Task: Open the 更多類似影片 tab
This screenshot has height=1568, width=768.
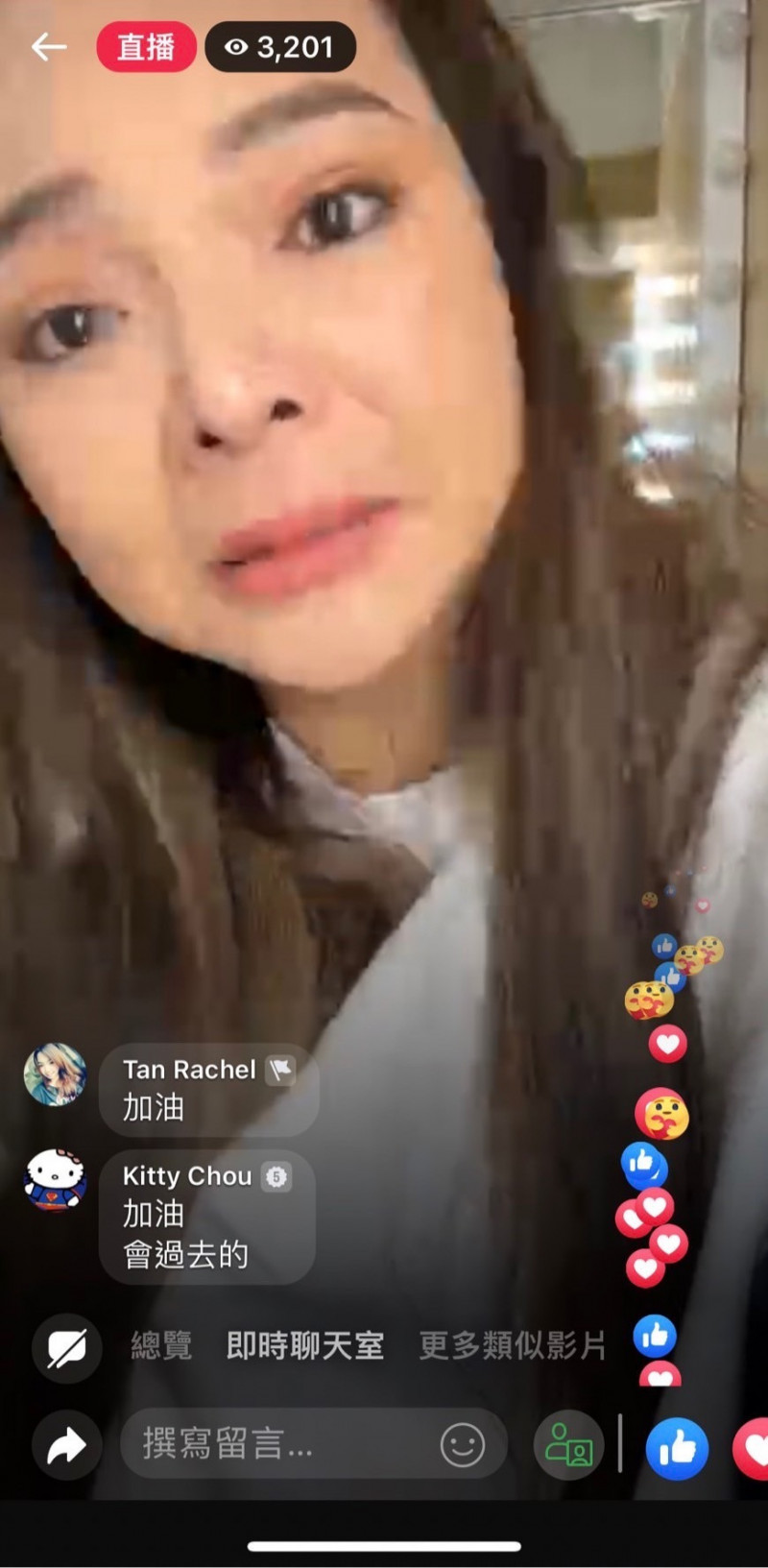Action: (512, 1346)
